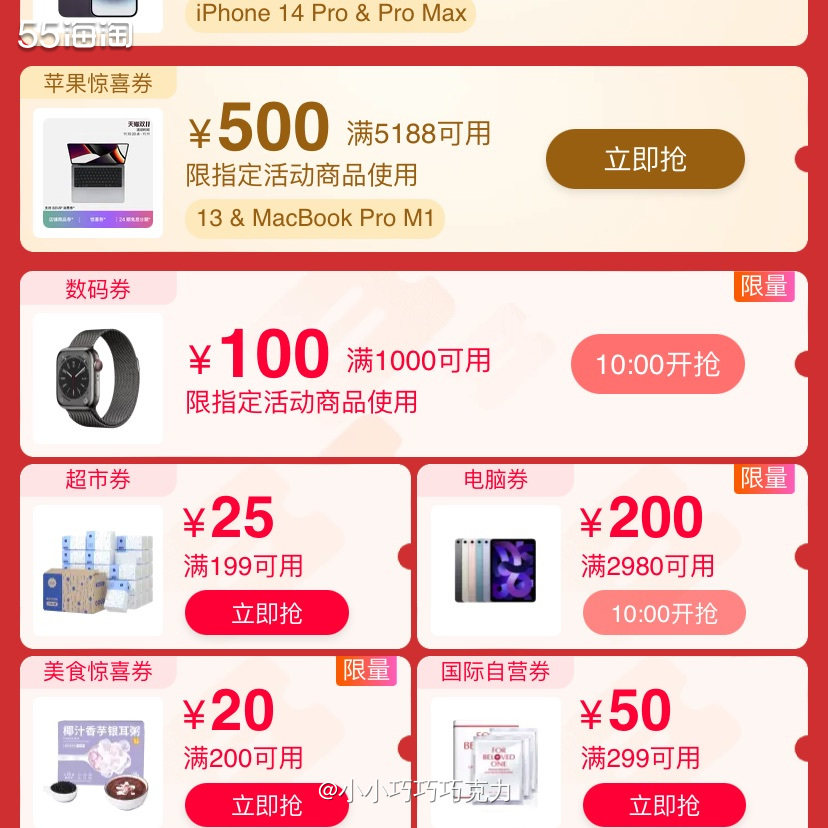Open the tissue paper image on 超市券

[98, 570]
